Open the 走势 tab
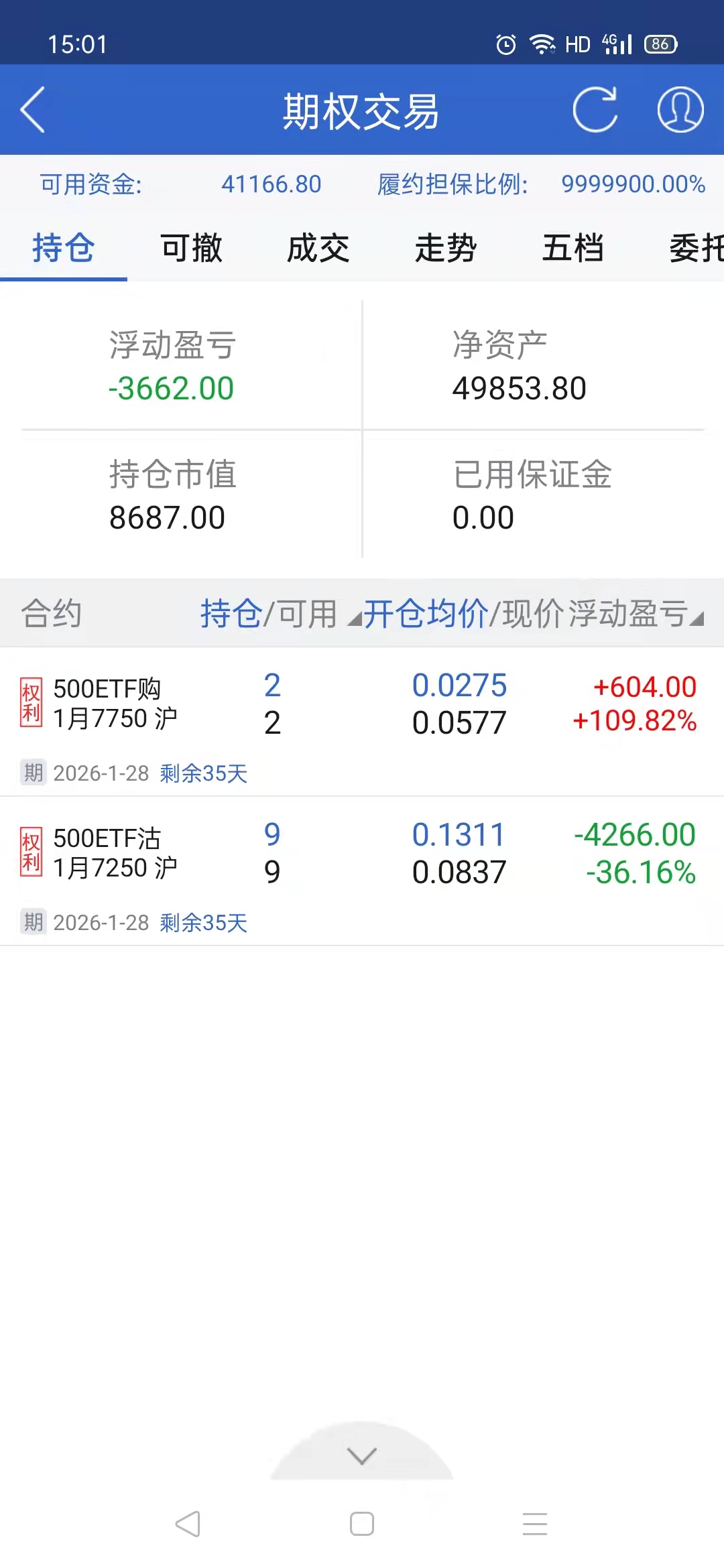The image size is (724, 1568). (446, 249)
